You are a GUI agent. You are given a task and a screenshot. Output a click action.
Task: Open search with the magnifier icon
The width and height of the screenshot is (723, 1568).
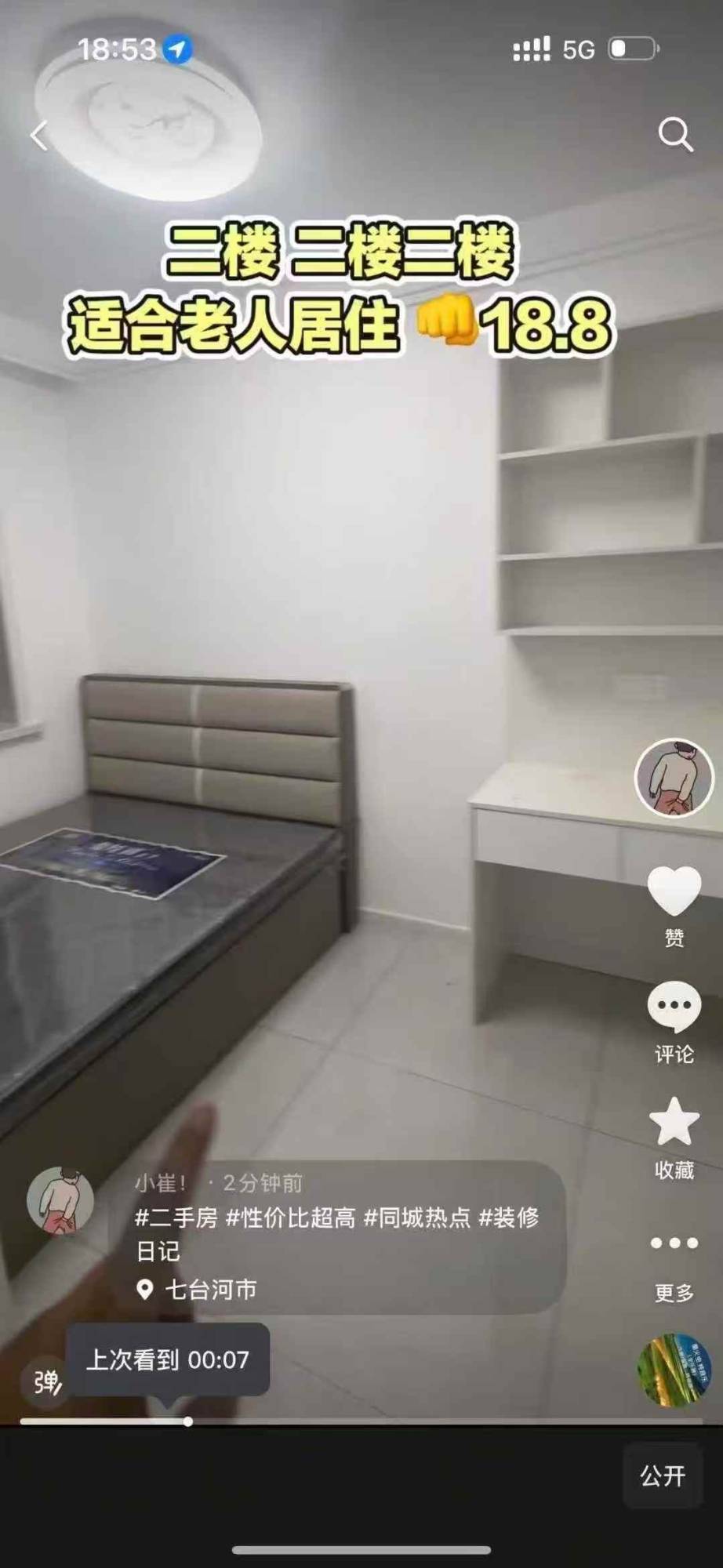[x=675, y=135]
